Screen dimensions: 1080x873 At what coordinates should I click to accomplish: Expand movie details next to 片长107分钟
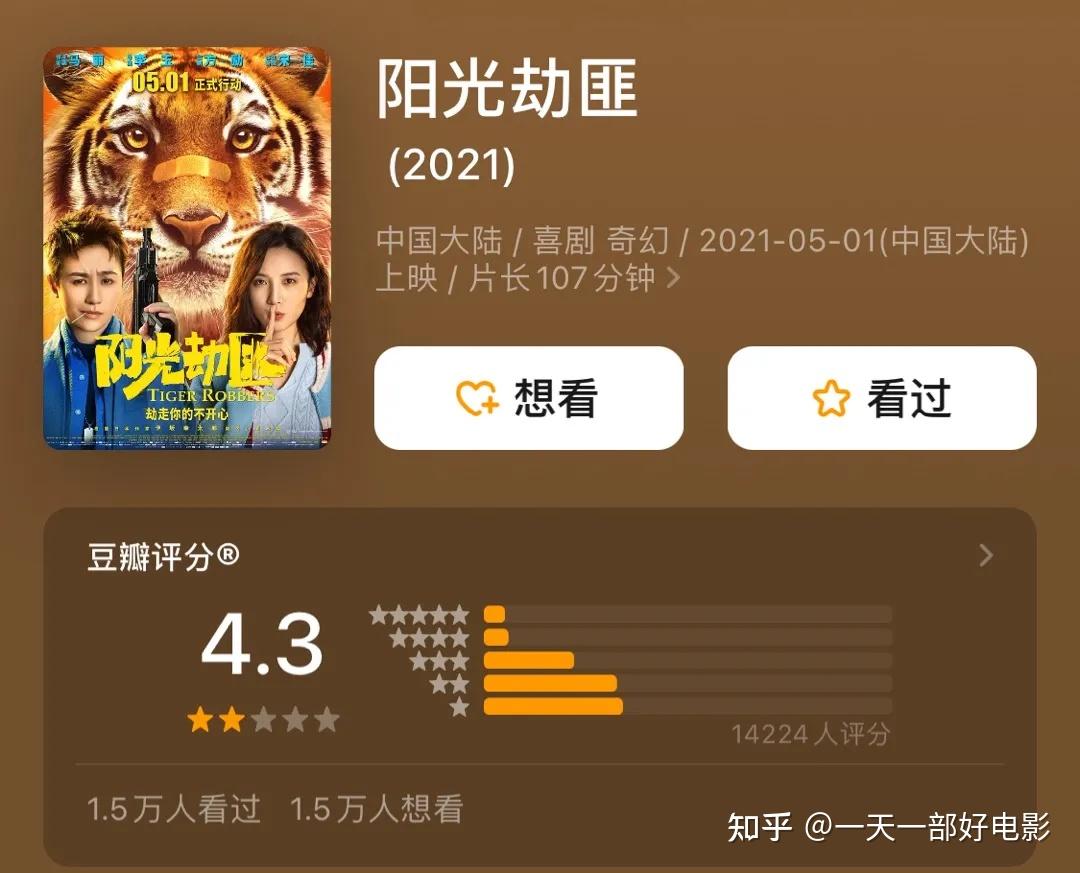(x=673, y=278)
